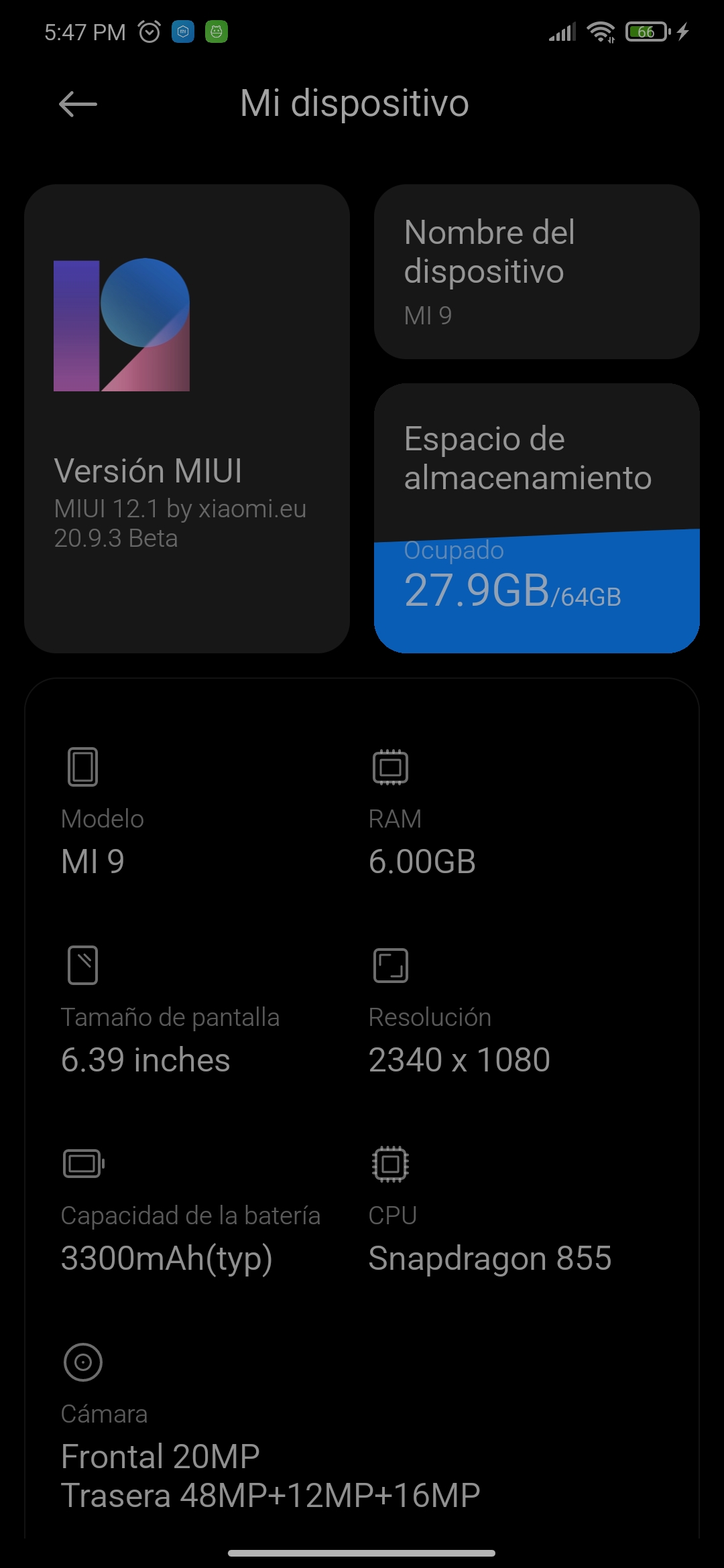Open the Espacio de almacenamiento card
This screenshot has width=724, height=1568.
point(537,518)
